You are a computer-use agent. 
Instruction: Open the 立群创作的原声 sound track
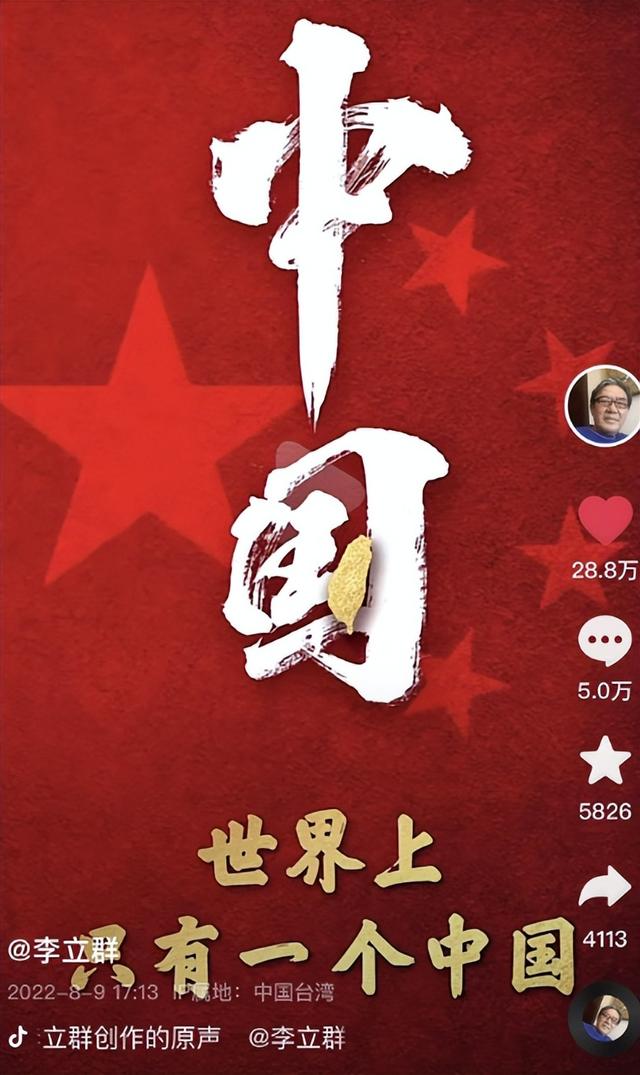coord(132,1037)
